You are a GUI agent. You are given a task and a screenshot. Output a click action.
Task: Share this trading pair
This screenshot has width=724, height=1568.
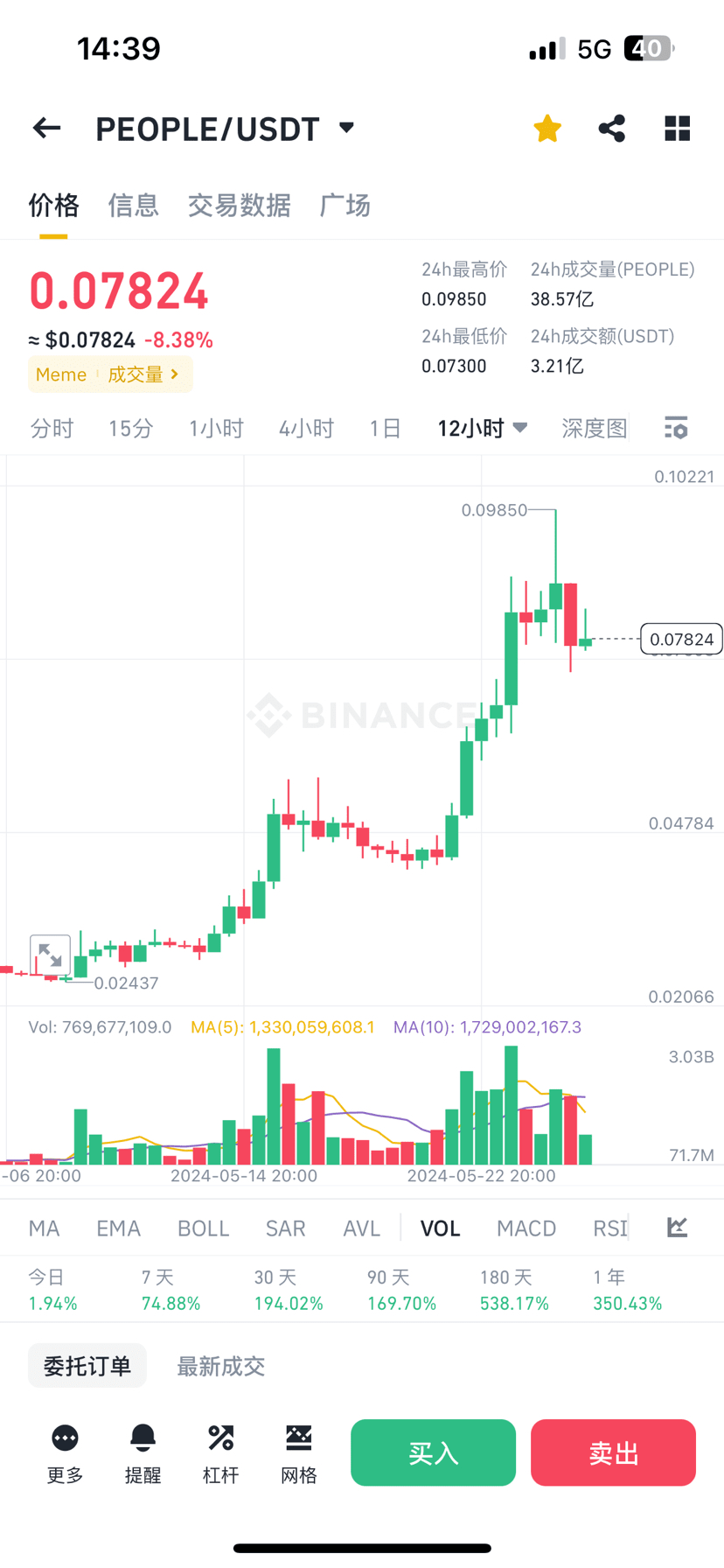612,129
